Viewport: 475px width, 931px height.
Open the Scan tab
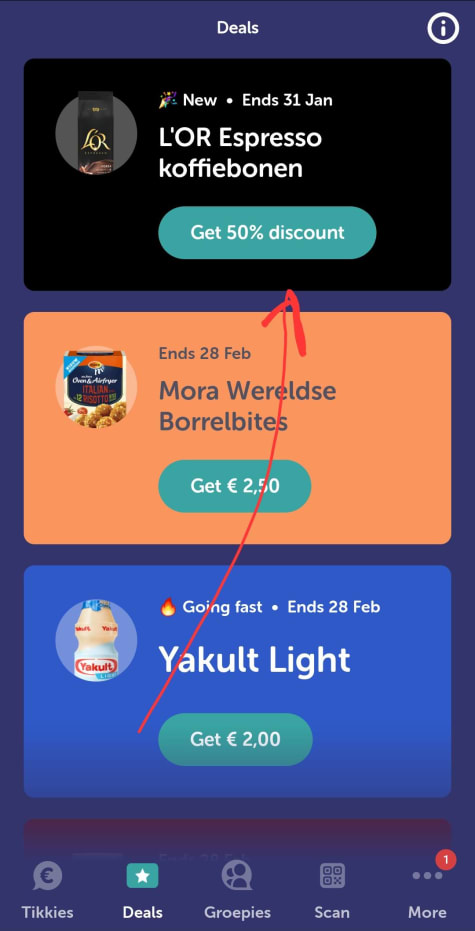click(332, 889)
